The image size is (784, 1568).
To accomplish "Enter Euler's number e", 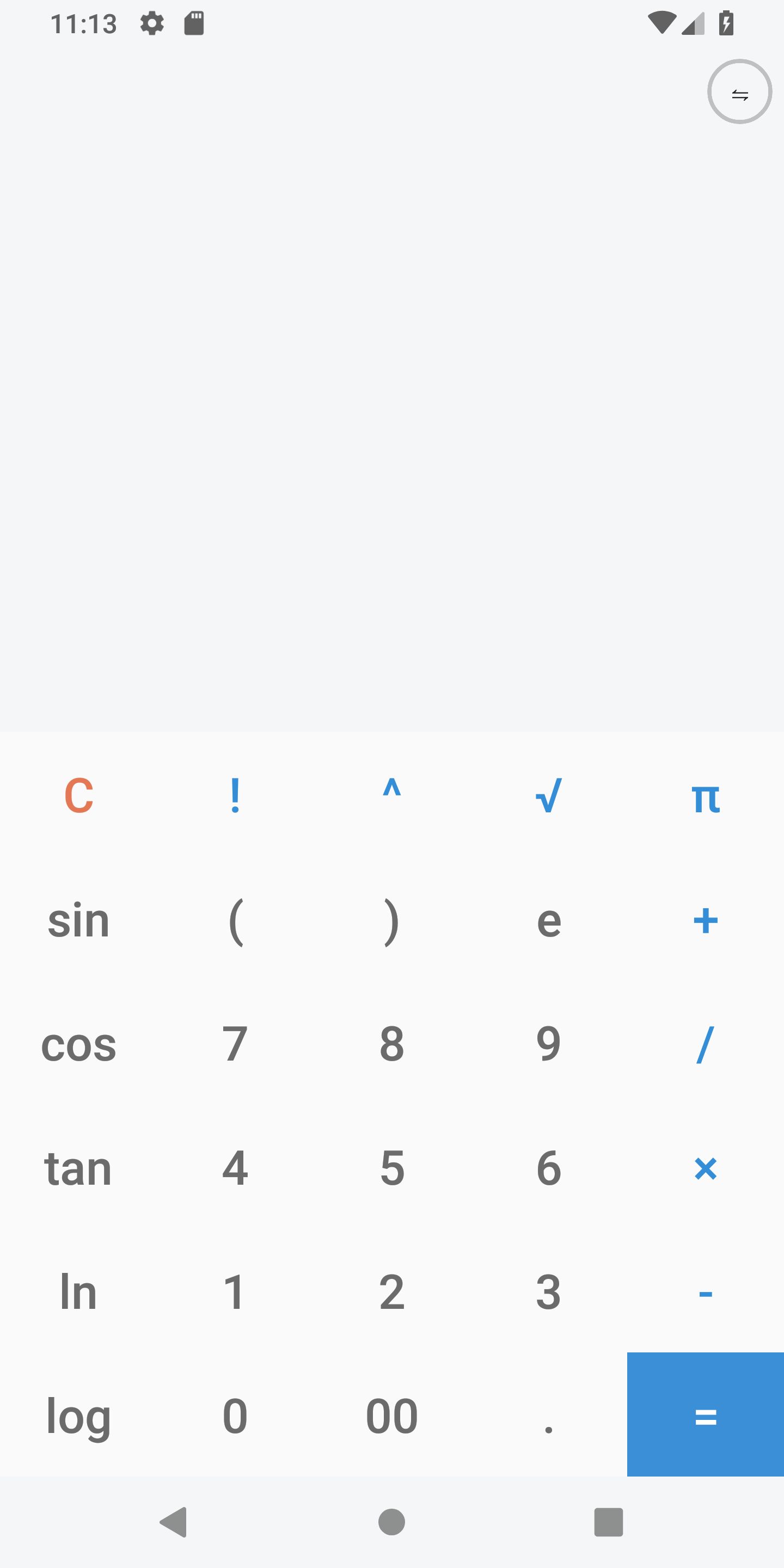I will point(548,920).
